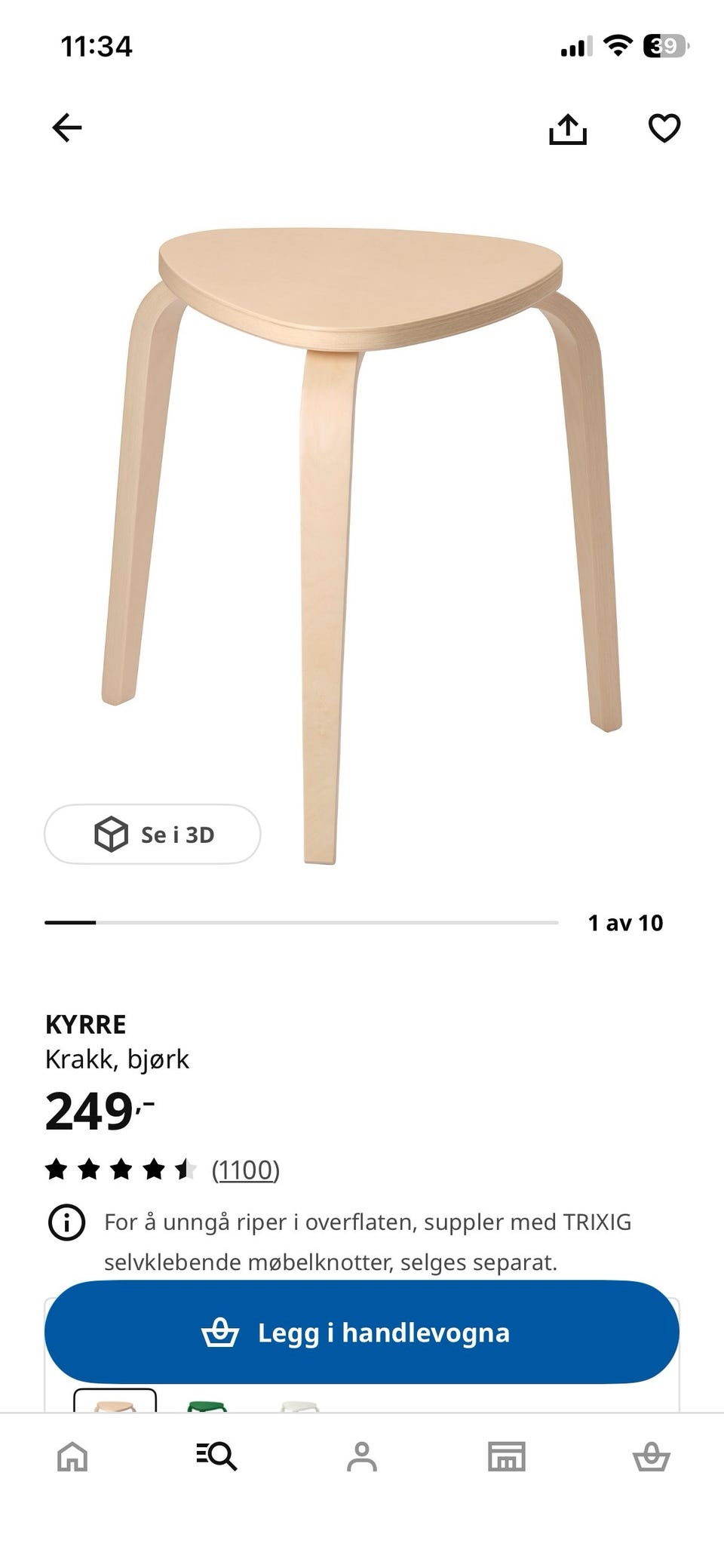This screenshot has height=1568, width=724.
Task: Open the search and browse tab
Action: [216, 1456]
